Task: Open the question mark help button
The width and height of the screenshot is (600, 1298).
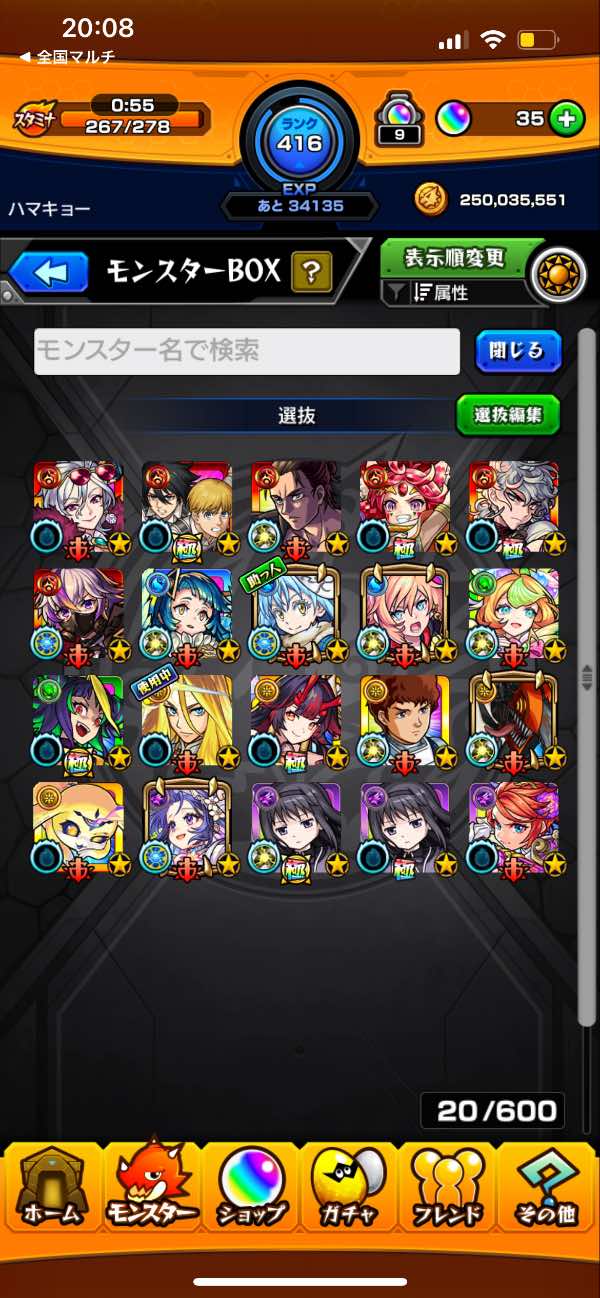Action: (x=311, y=271)
